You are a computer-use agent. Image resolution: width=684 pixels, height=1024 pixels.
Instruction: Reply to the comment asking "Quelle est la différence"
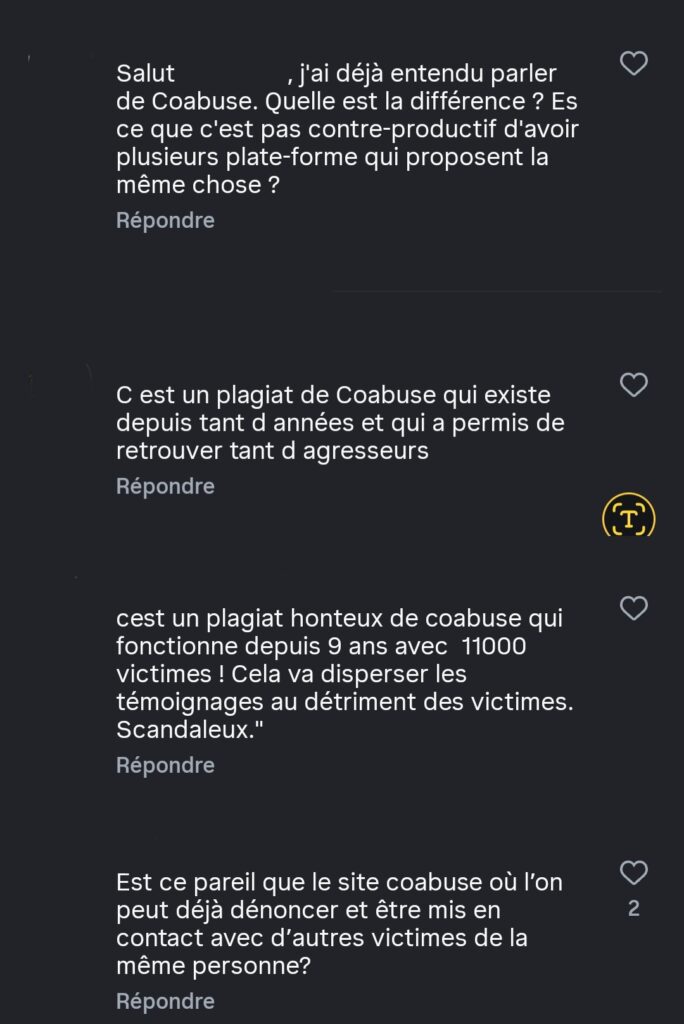(x=165, y=220)
